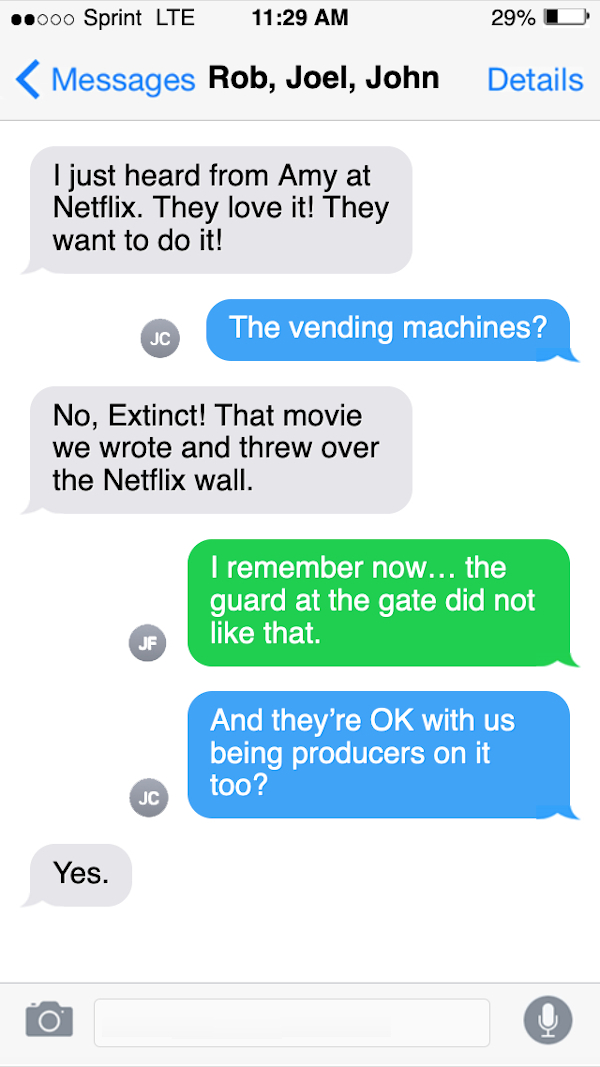Tap the camera icon to attach a photo
This screenshot has height=1067, width=600.
(x=49, y=1018)
